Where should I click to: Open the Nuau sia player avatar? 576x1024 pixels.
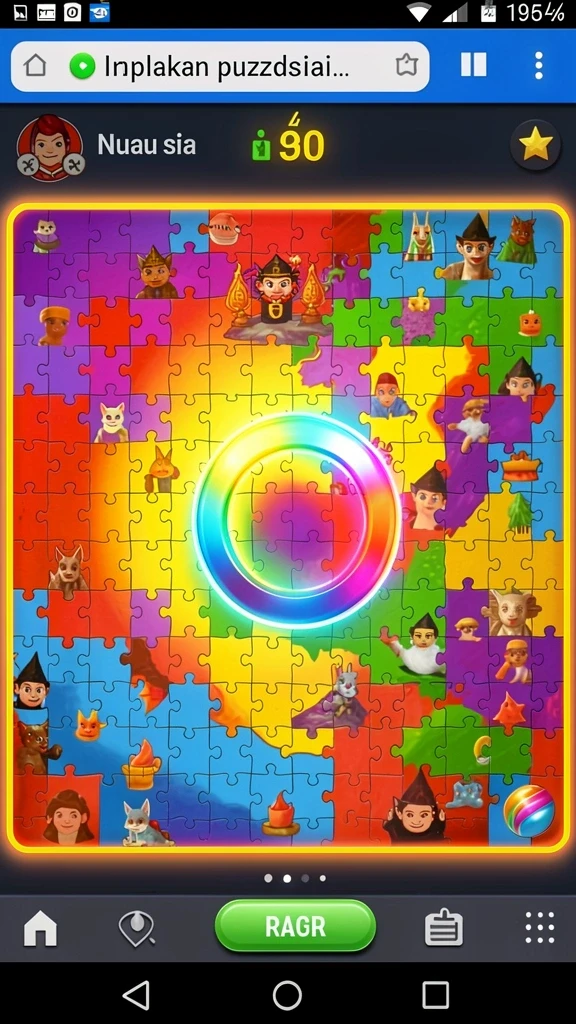[x=50, y=148]
